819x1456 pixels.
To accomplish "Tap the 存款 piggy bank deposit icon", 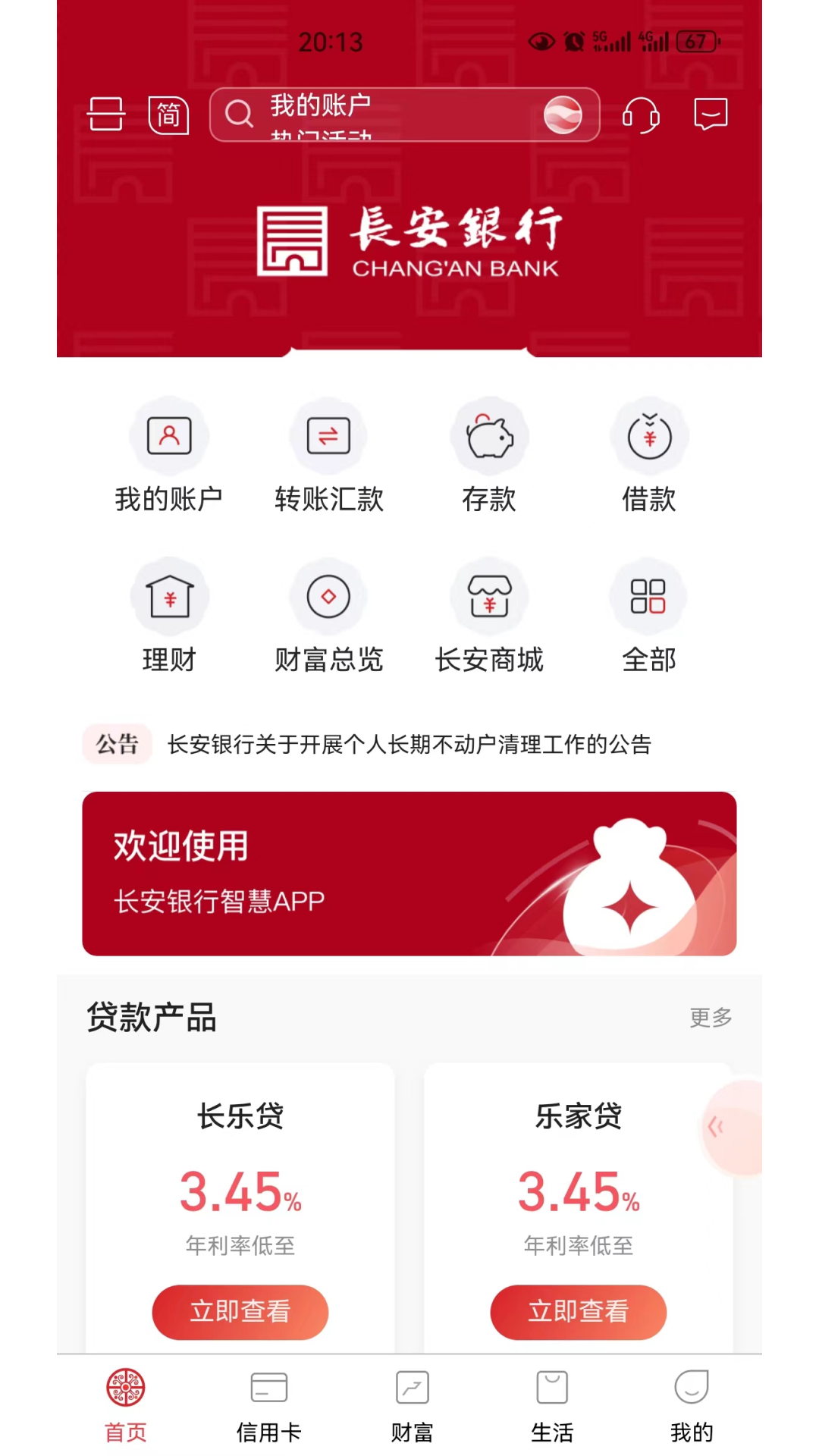I will [488, 436].
